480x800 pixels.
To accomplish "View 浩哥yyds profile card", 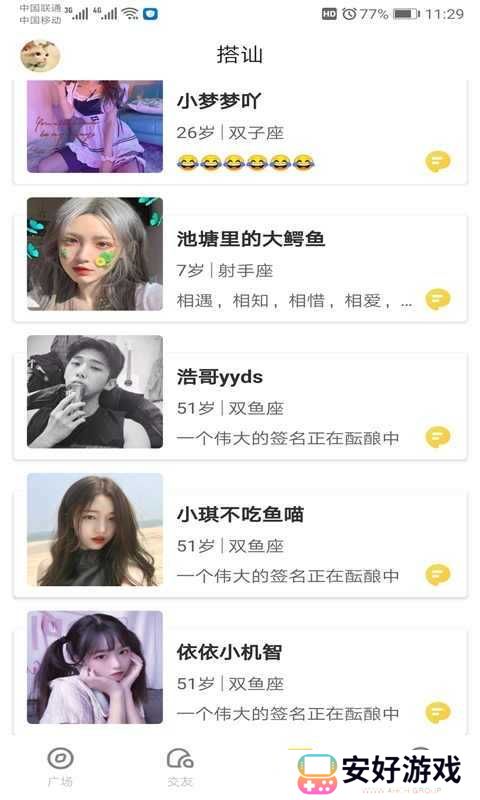I will [240, 398].
